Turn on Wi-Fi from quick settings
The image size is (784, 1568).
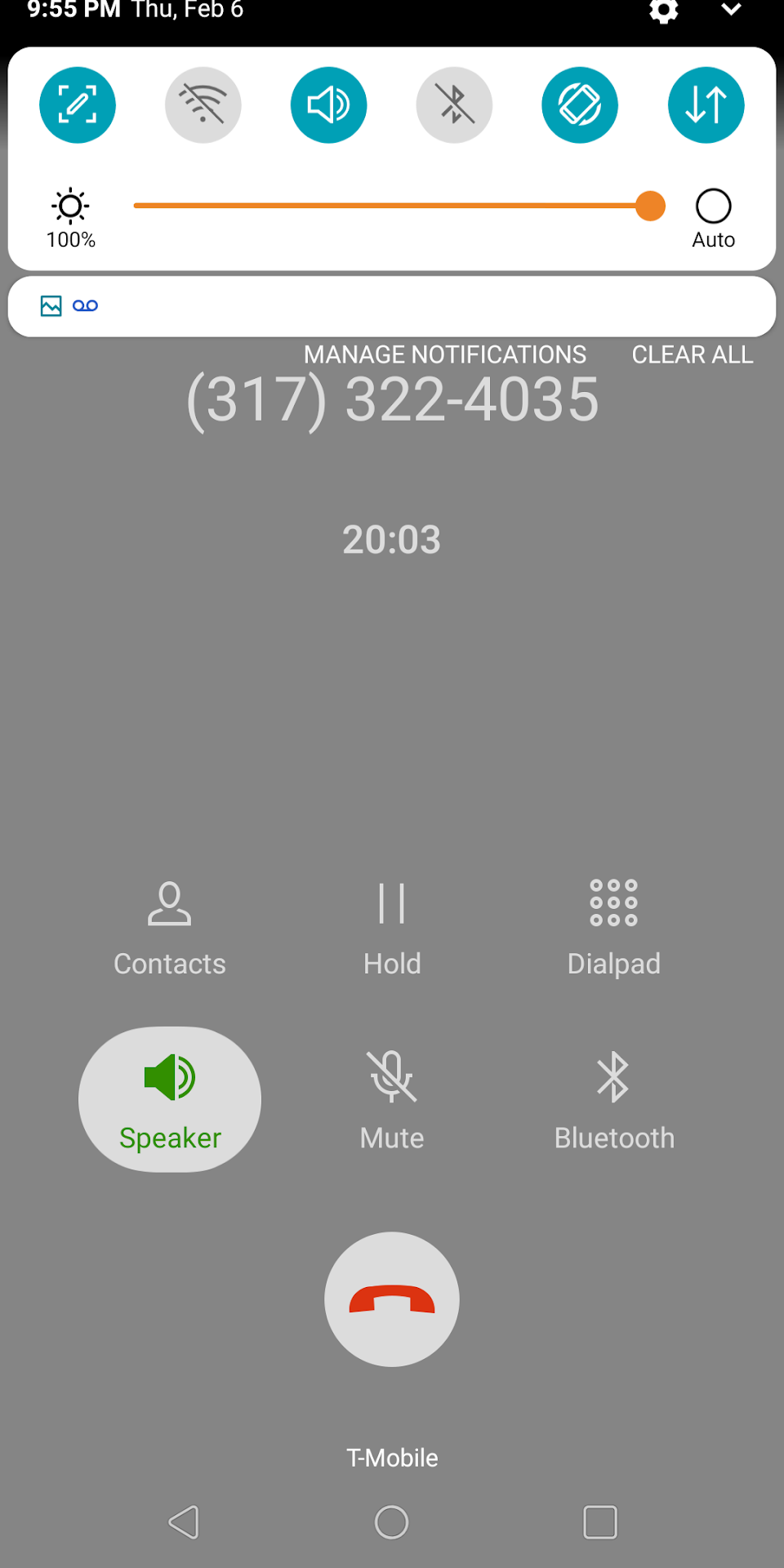tap(203, 105)
